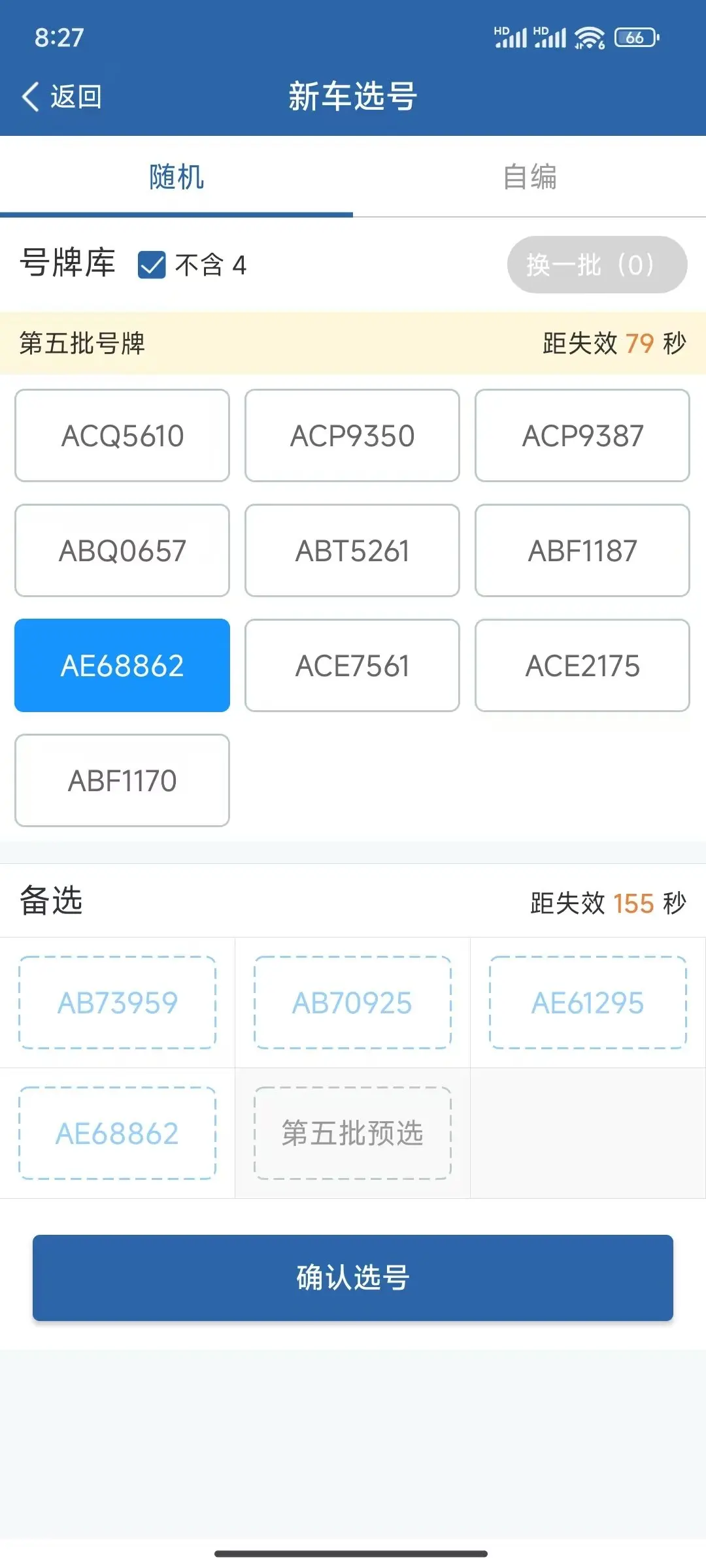Tap the highlighted AE68862 plate in 号牌库

pyautogui.click(x=122, y=666)
